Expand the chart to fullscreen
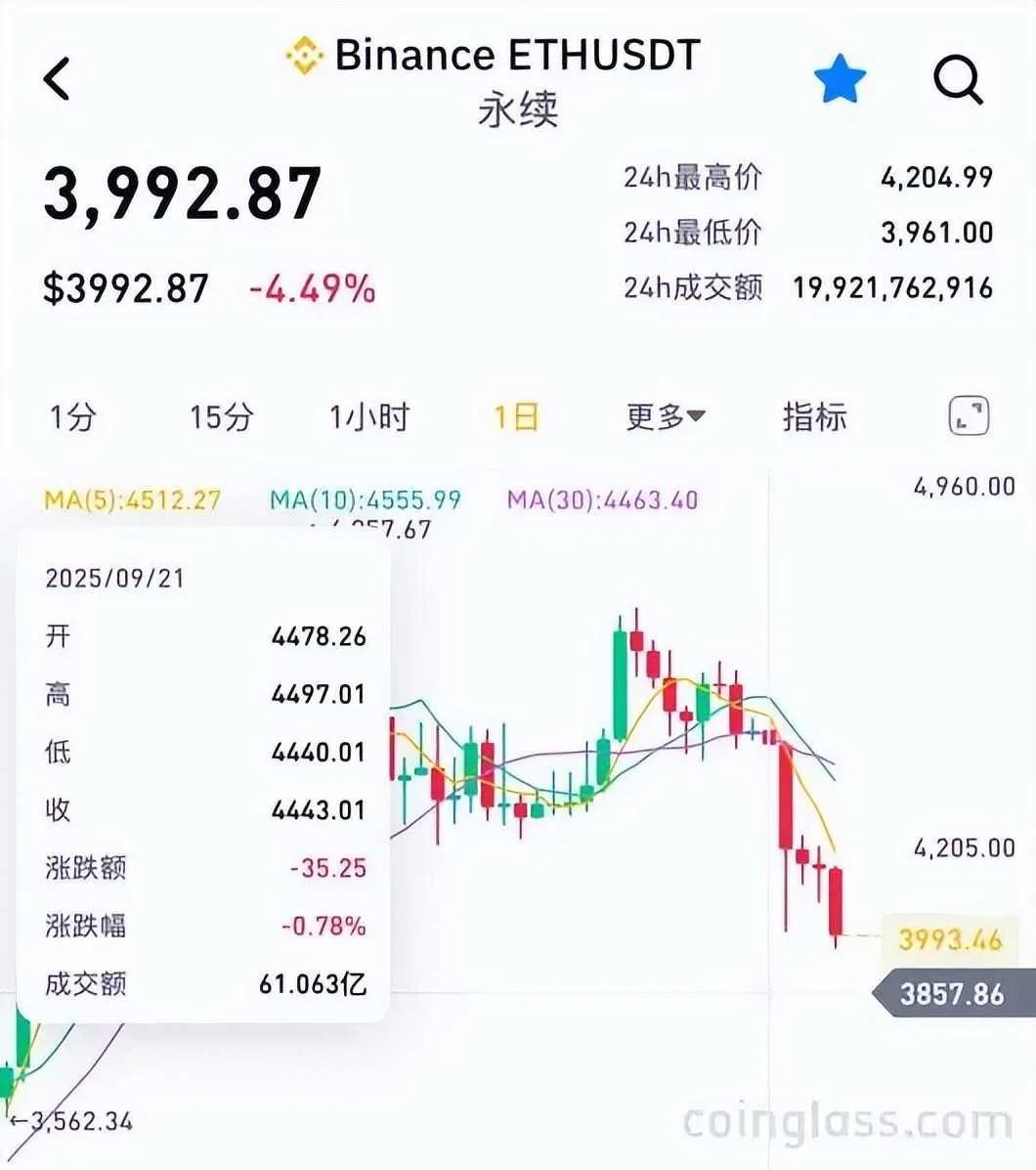The image size is (1036, 1170). pyautogui.click(x=969, y=416)
